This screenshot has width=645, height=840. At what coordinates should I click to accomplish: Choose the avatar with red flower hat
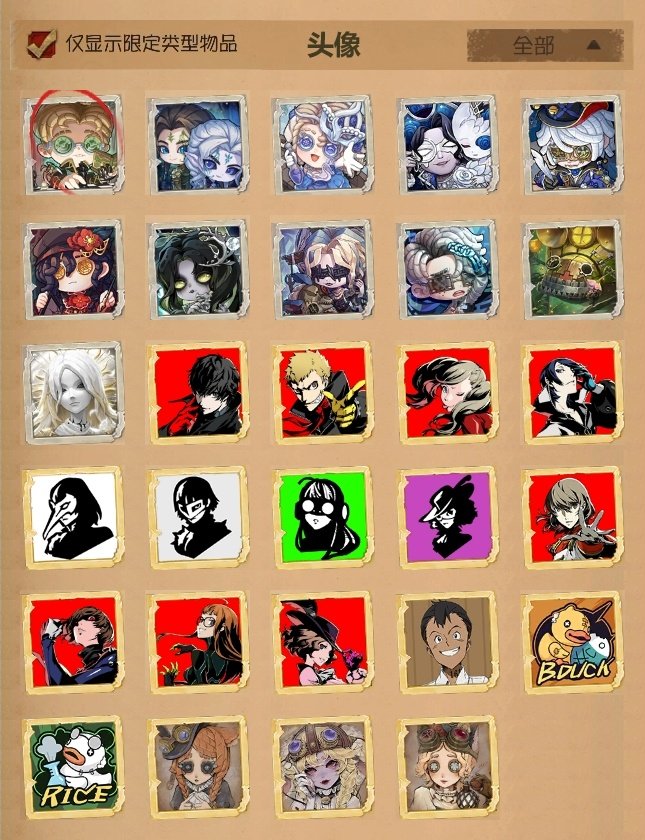73,269
